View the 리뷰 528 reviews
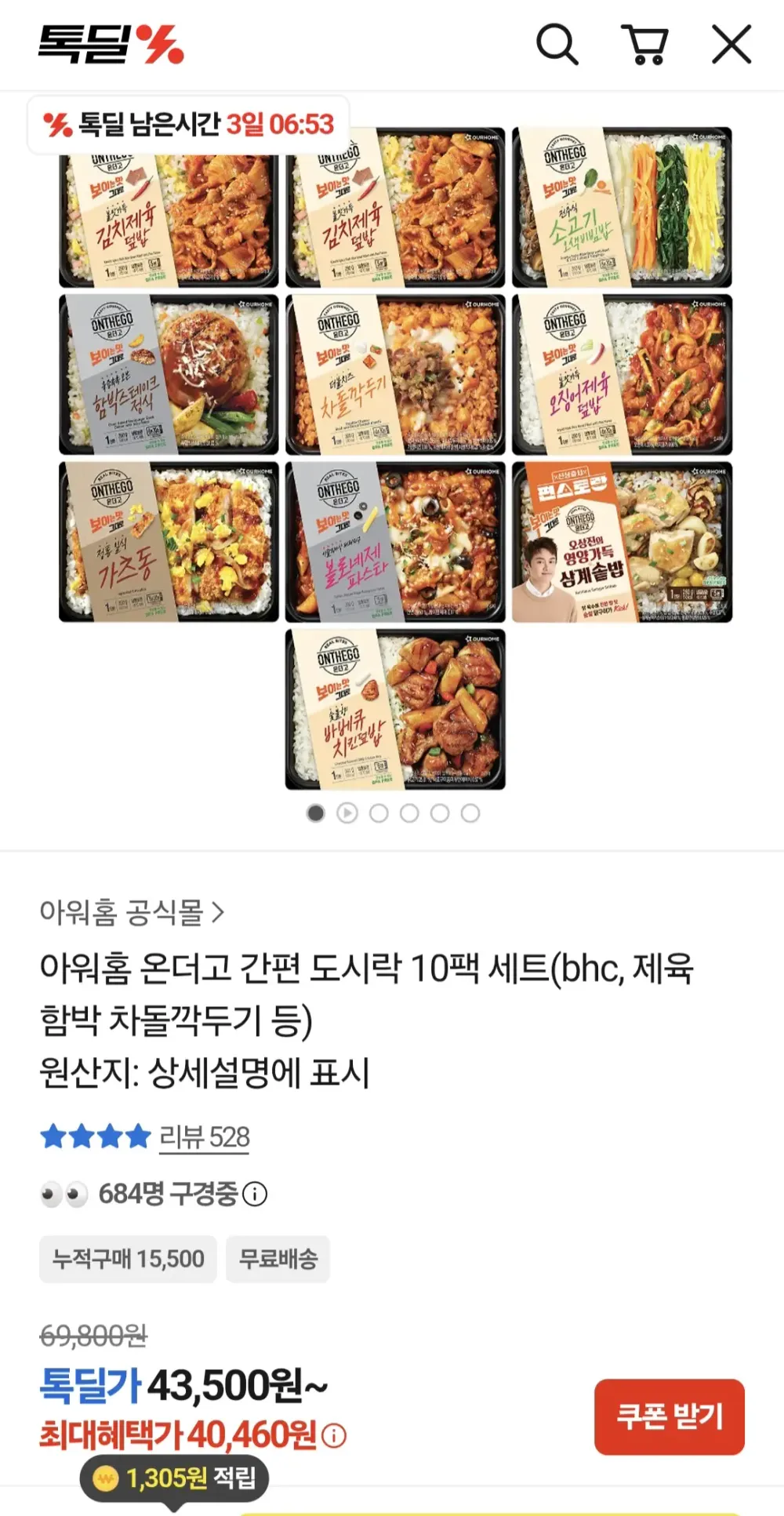 pos(204,1136)
